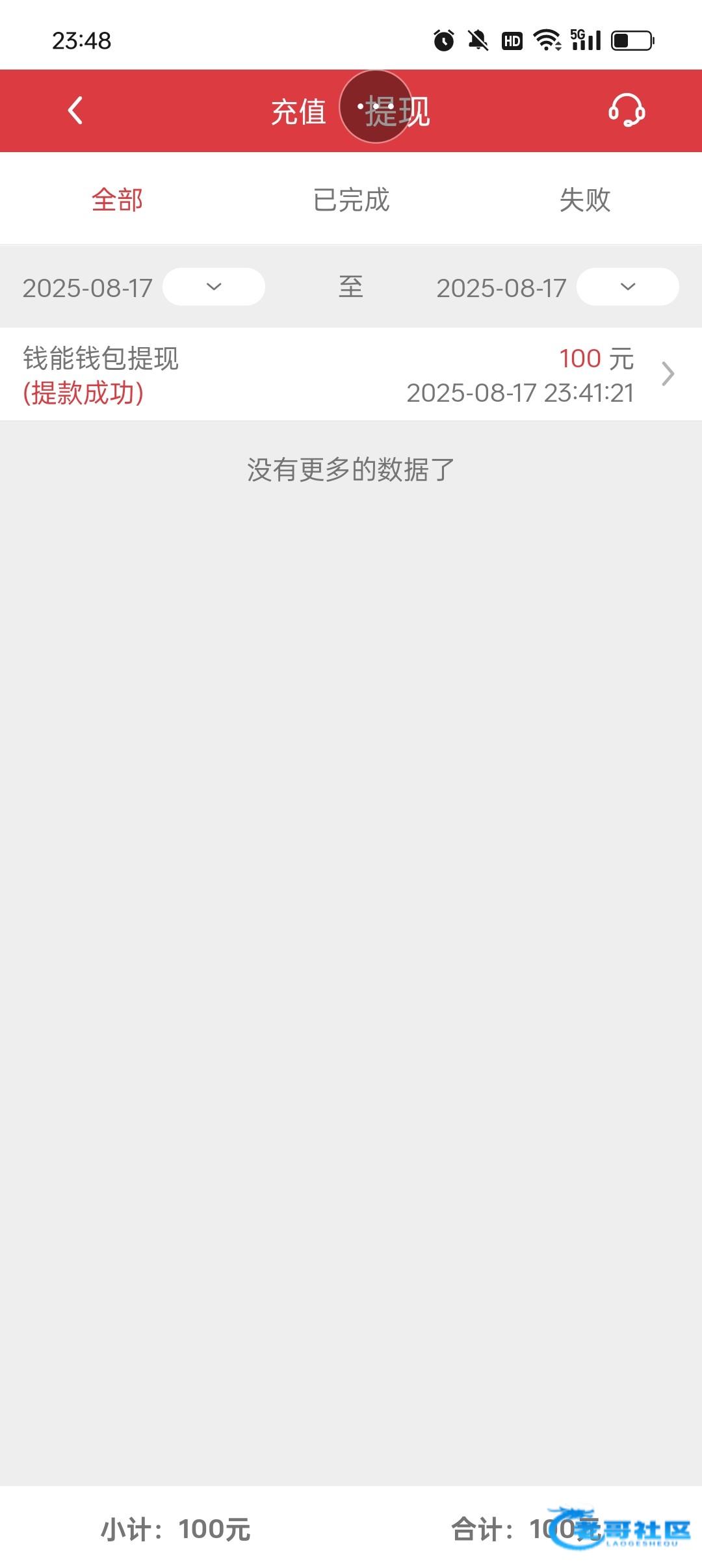The image size is (702, 1568).
Task: Open customer service headset icon
Action: tap(627, 111)
